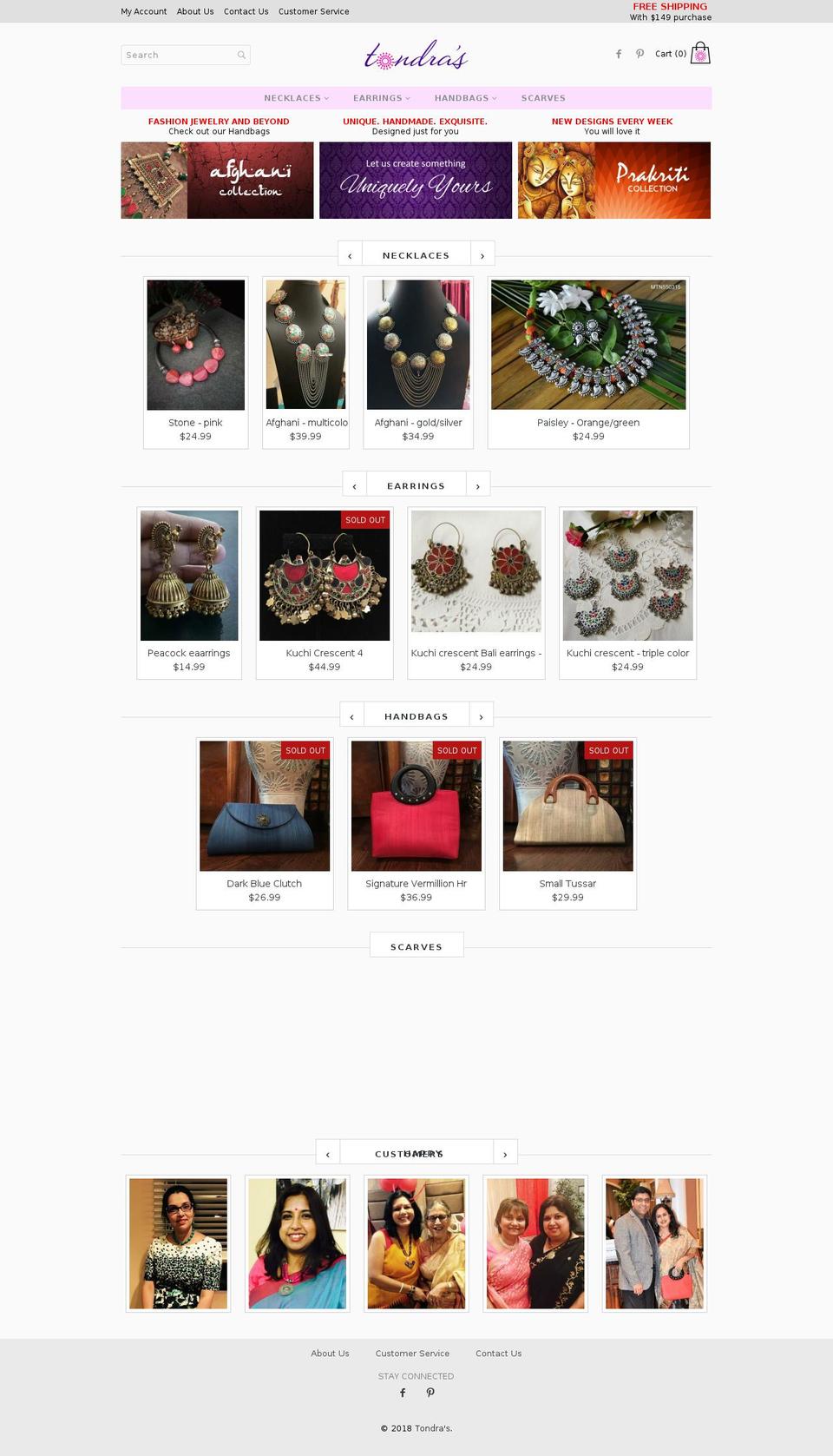Open the Paisley Orange/green necklace product

click(x=588, y=344)
